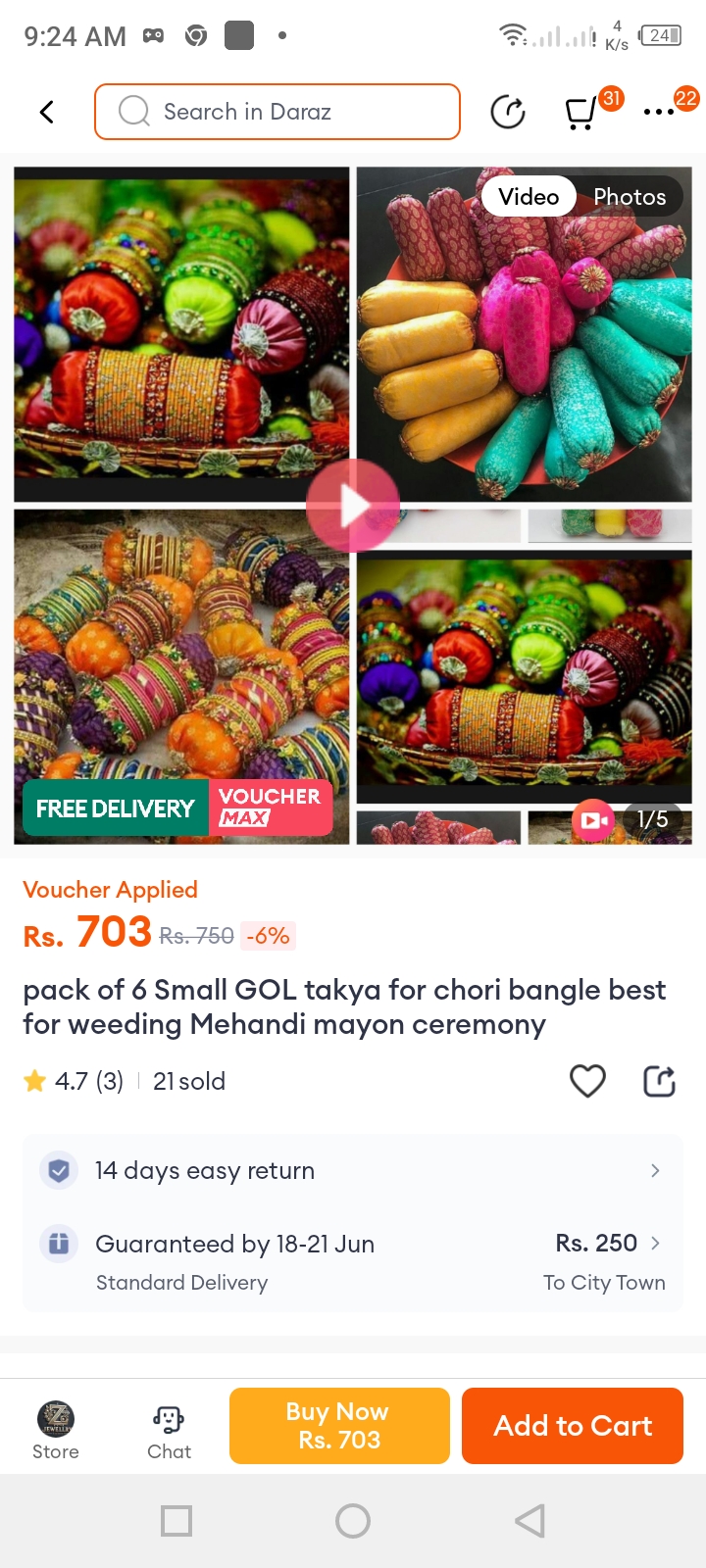706x1568 pixels.
Task: Open the Search in Daraz box
Action: (x=277, y=112)
